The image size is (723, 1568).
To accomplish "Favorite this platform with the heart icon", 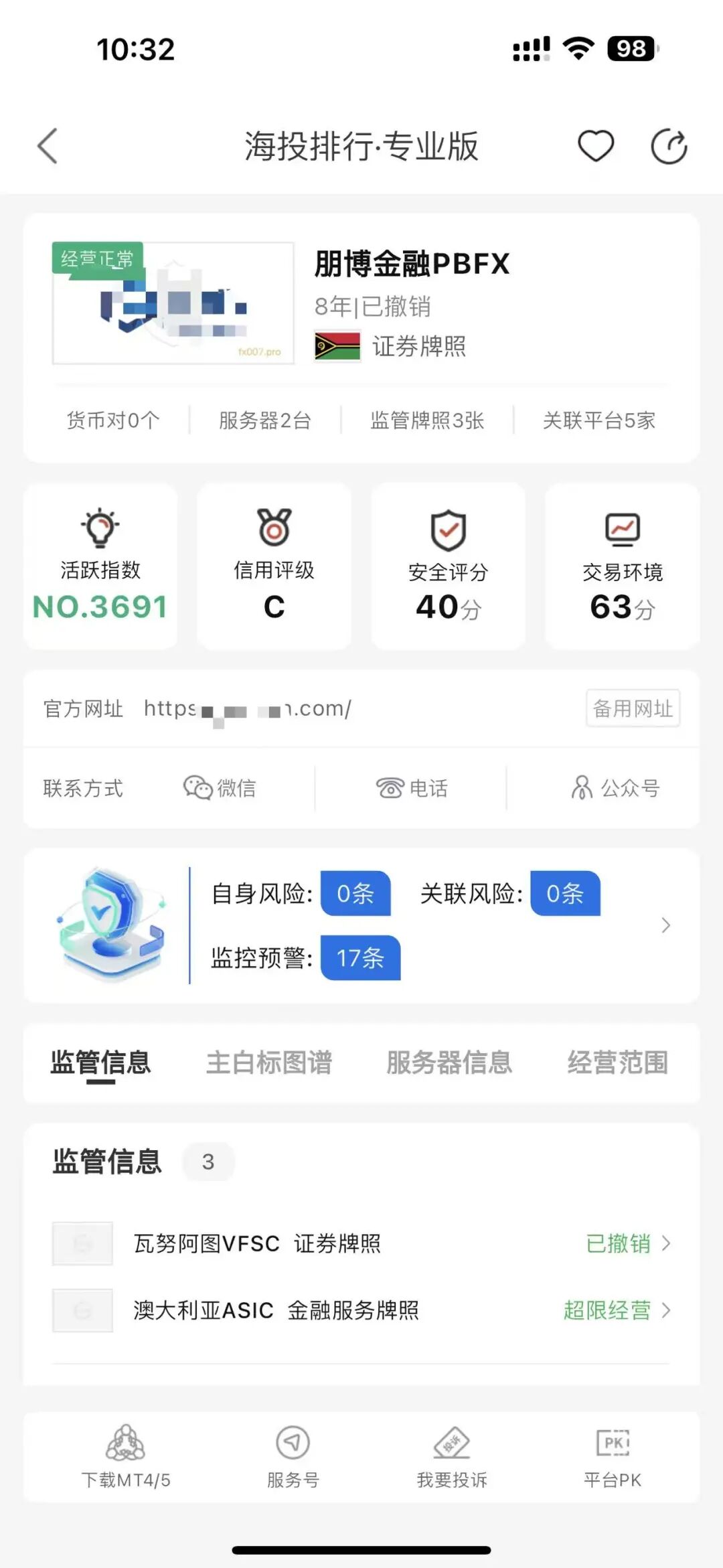I will click(x=596, y=146).
